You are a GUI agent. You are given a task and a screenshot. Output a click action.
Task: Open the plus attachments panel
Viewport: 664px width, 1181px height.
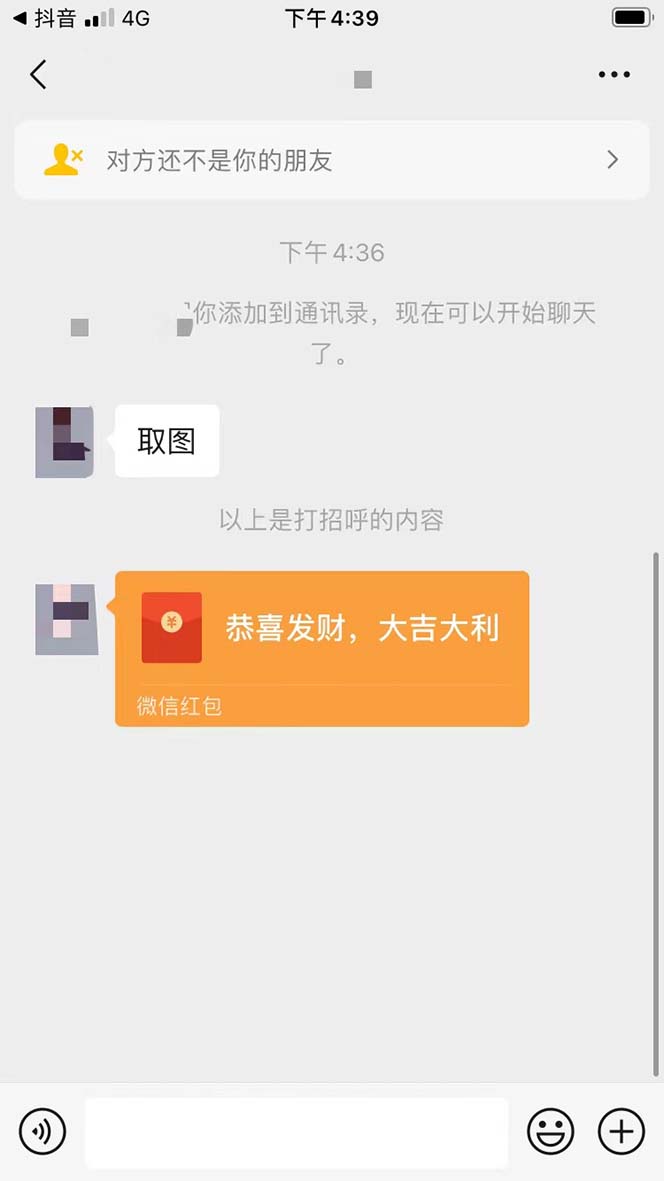[621, 1132]
